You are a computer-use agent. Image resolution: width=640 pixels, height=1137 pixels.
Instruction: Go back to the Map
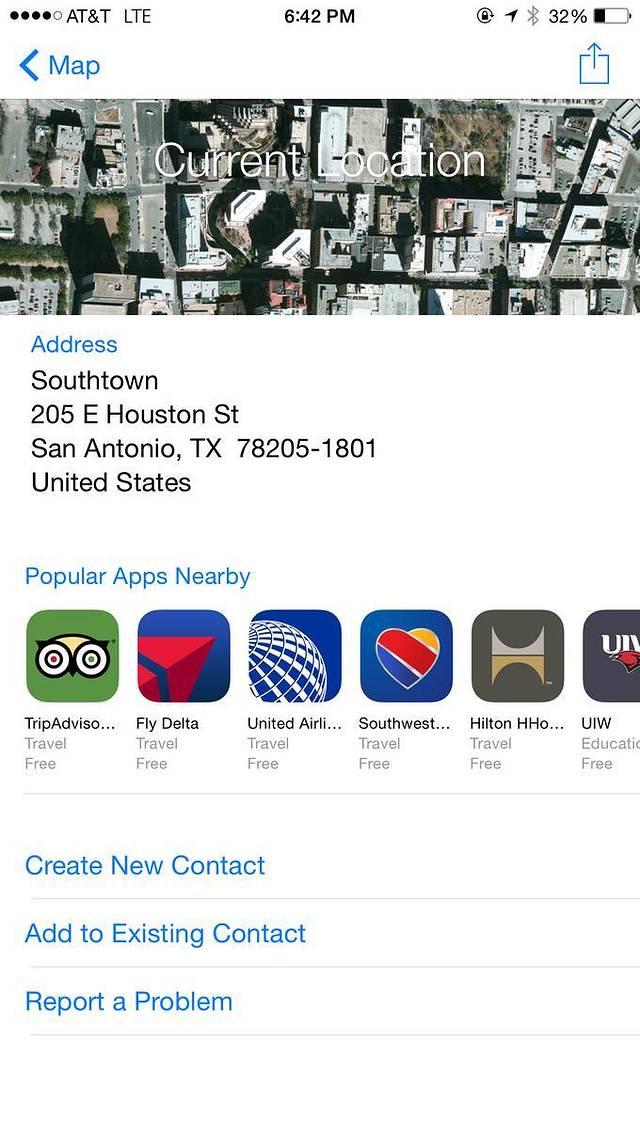point(60,66)
